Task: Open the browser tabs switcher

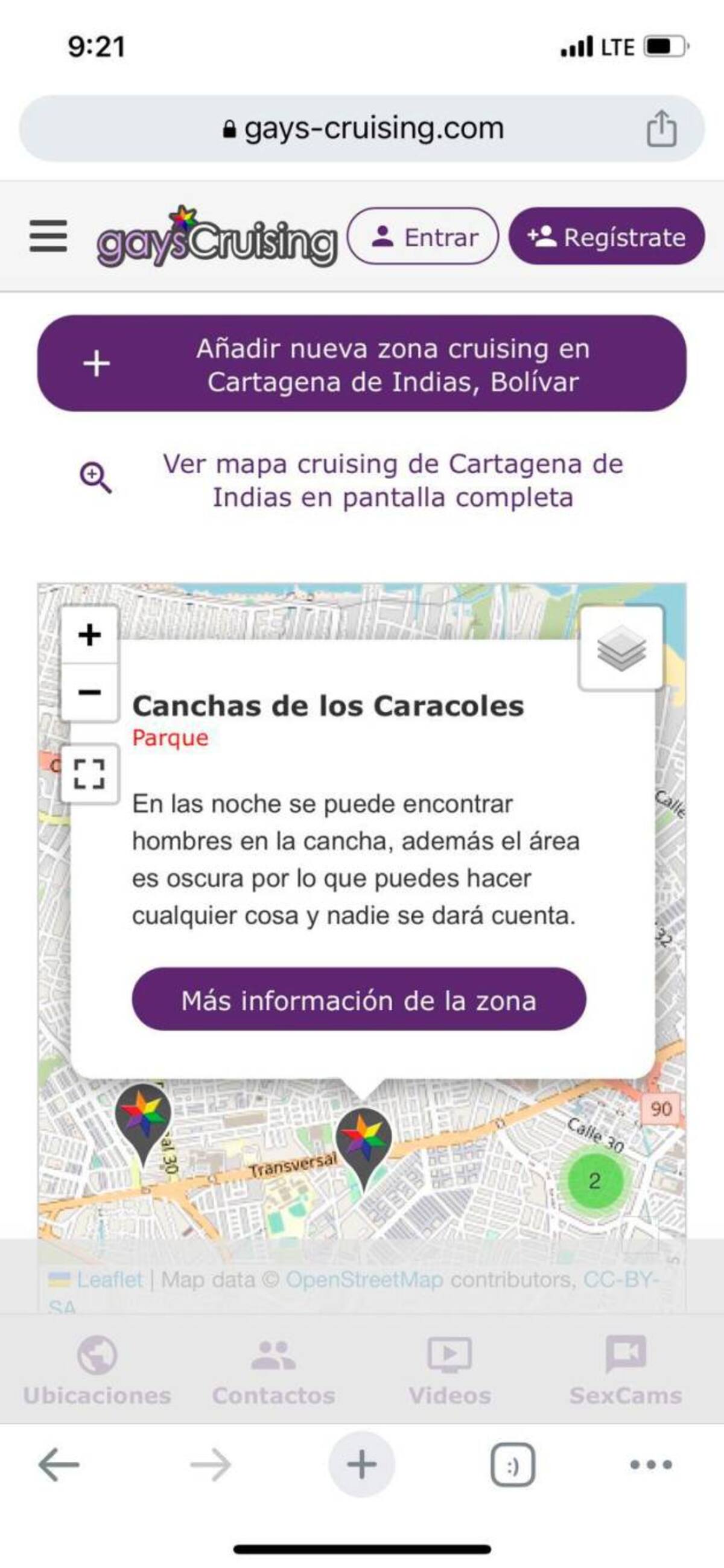Action: click(513, 1465)
